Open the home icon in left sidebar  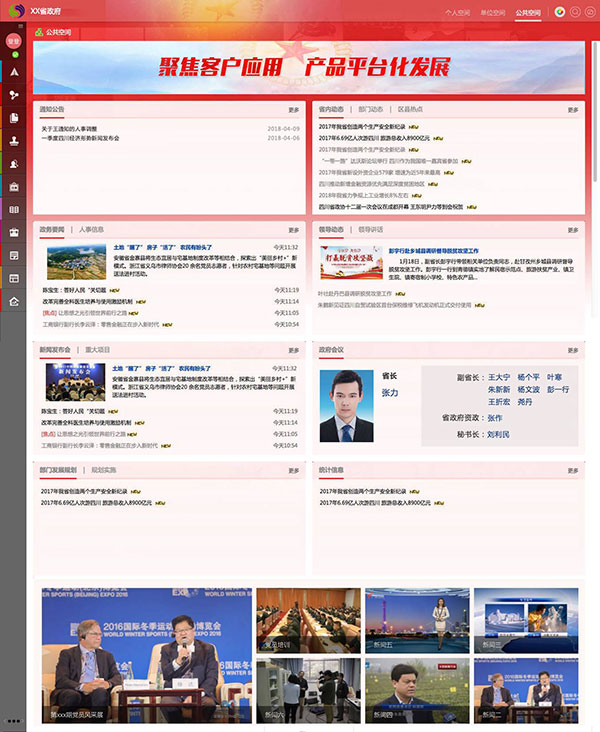(14, 301)
